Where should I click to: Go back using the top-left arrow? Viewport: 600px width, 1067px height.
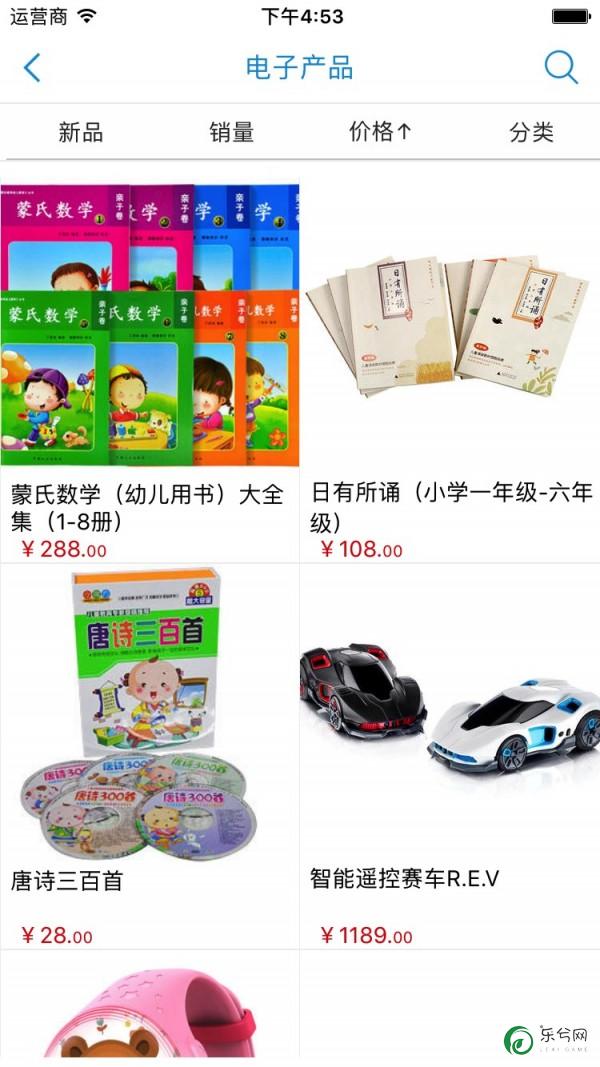click(x=33, y=68)
